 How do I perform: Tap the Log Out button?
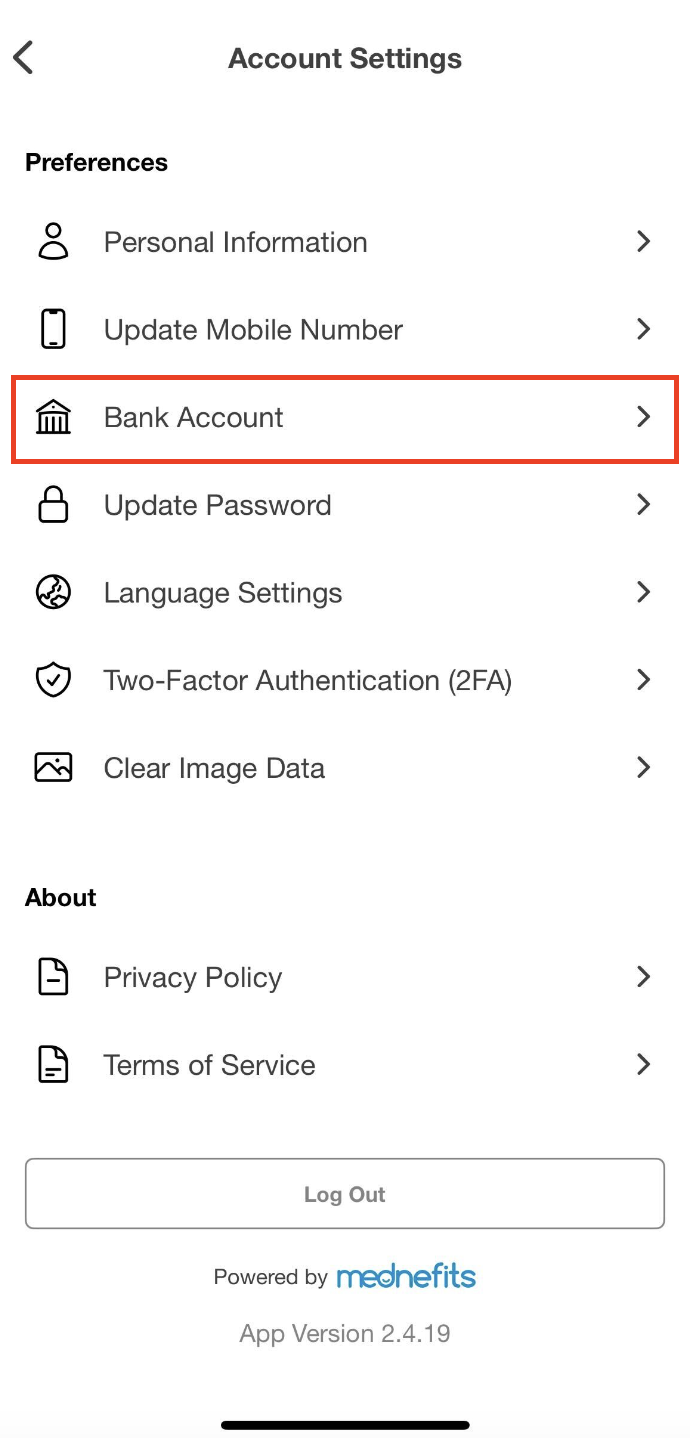point(345,1194)
